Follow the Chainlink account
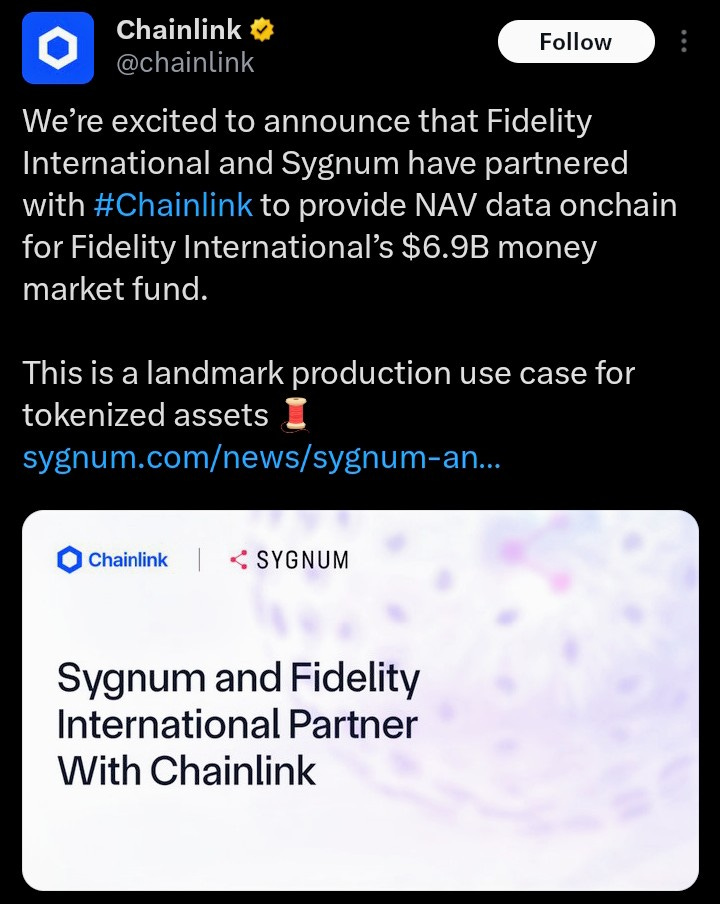The height and width of the screenshot is (904, 720). (x=575, y=42)
